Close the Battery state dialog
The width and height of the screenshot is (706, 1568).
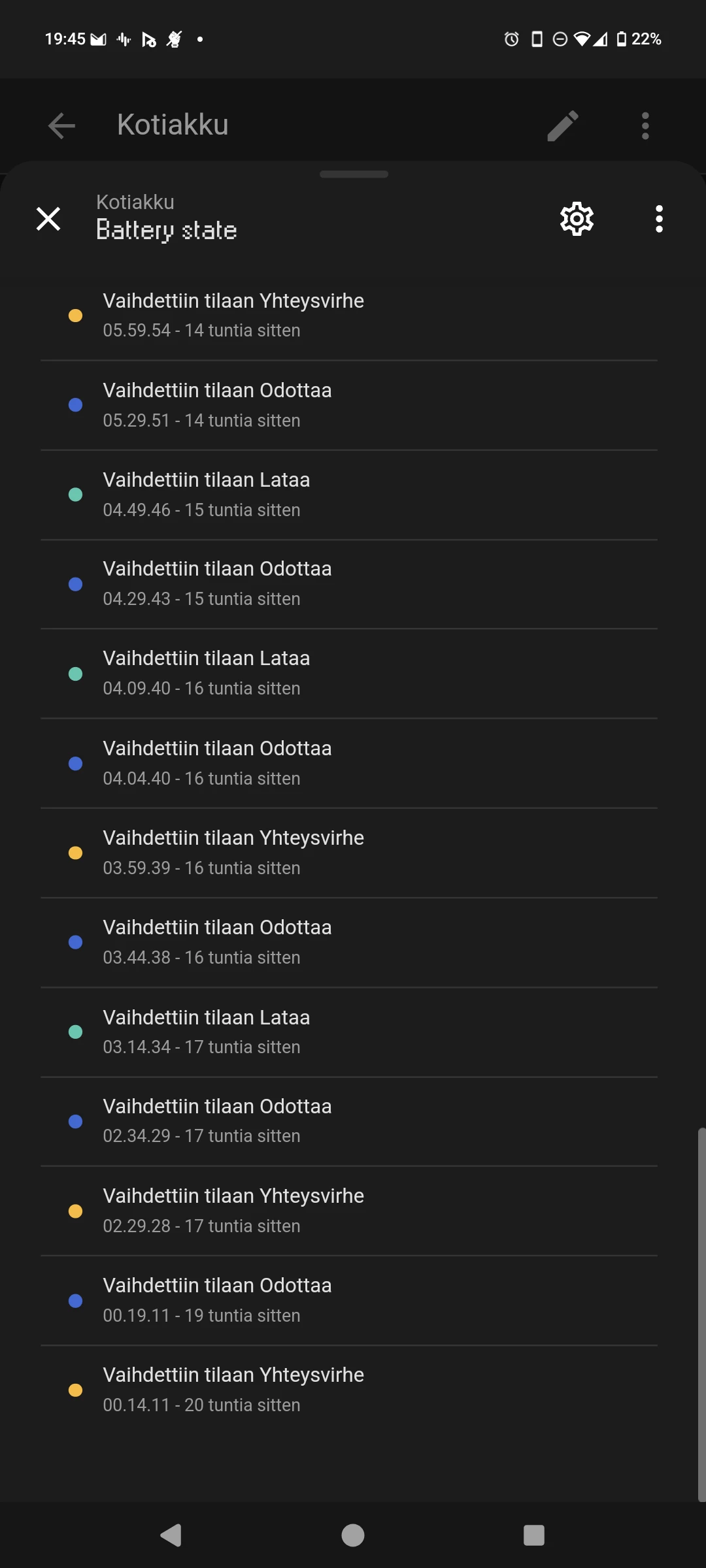[48, 219]
